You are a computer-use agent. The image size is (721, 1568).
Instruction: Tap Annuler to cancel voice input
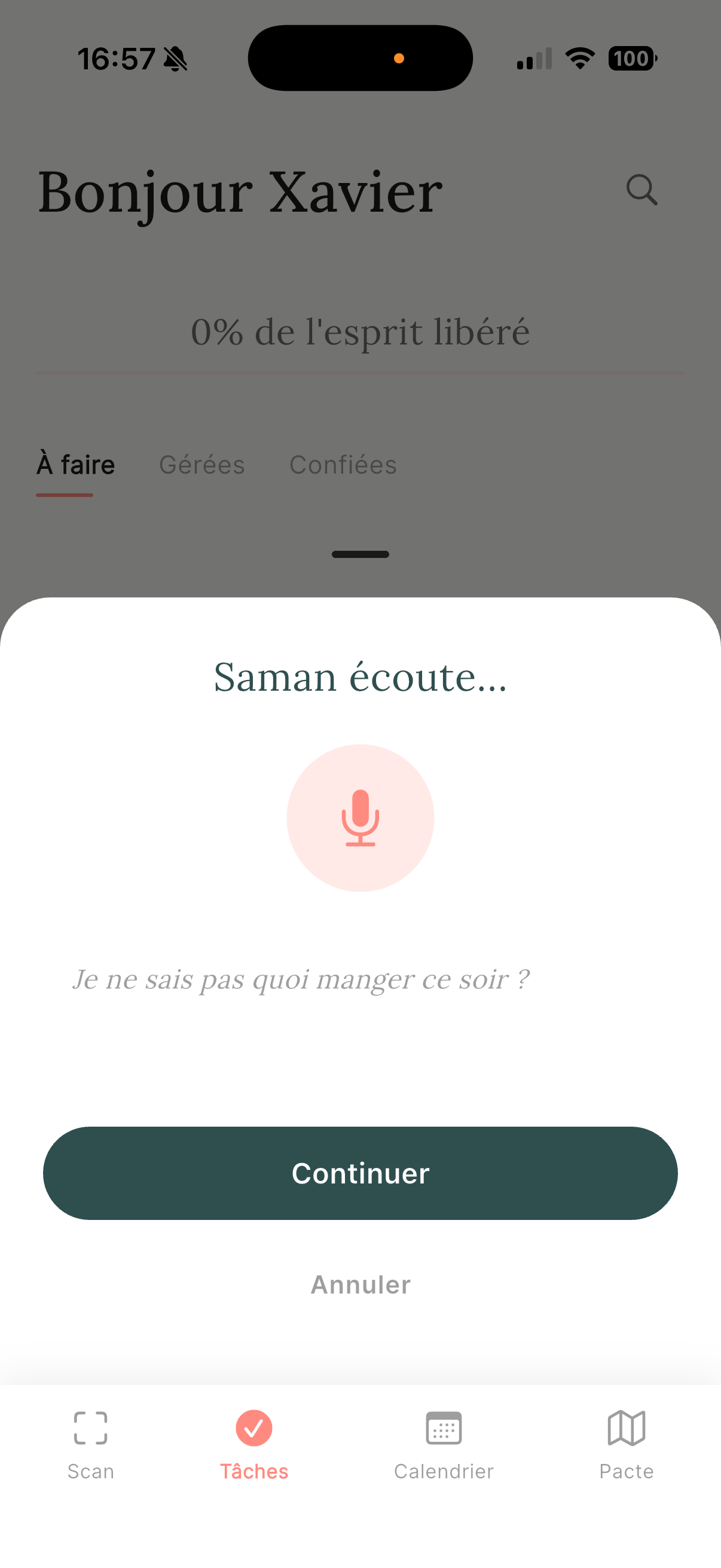click(x=360, y=1285)
